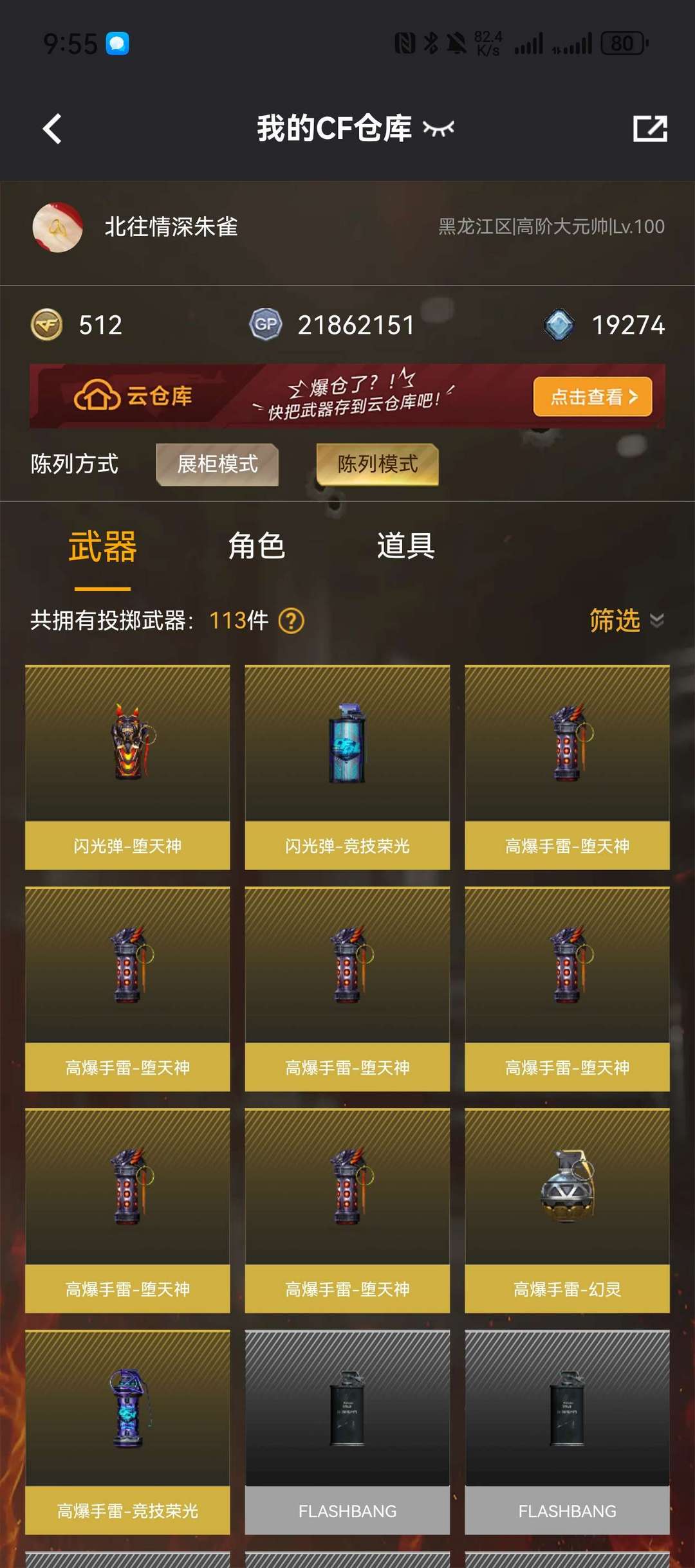
Task: Switch display to 展柜模式
Action: tap(218, 464)
